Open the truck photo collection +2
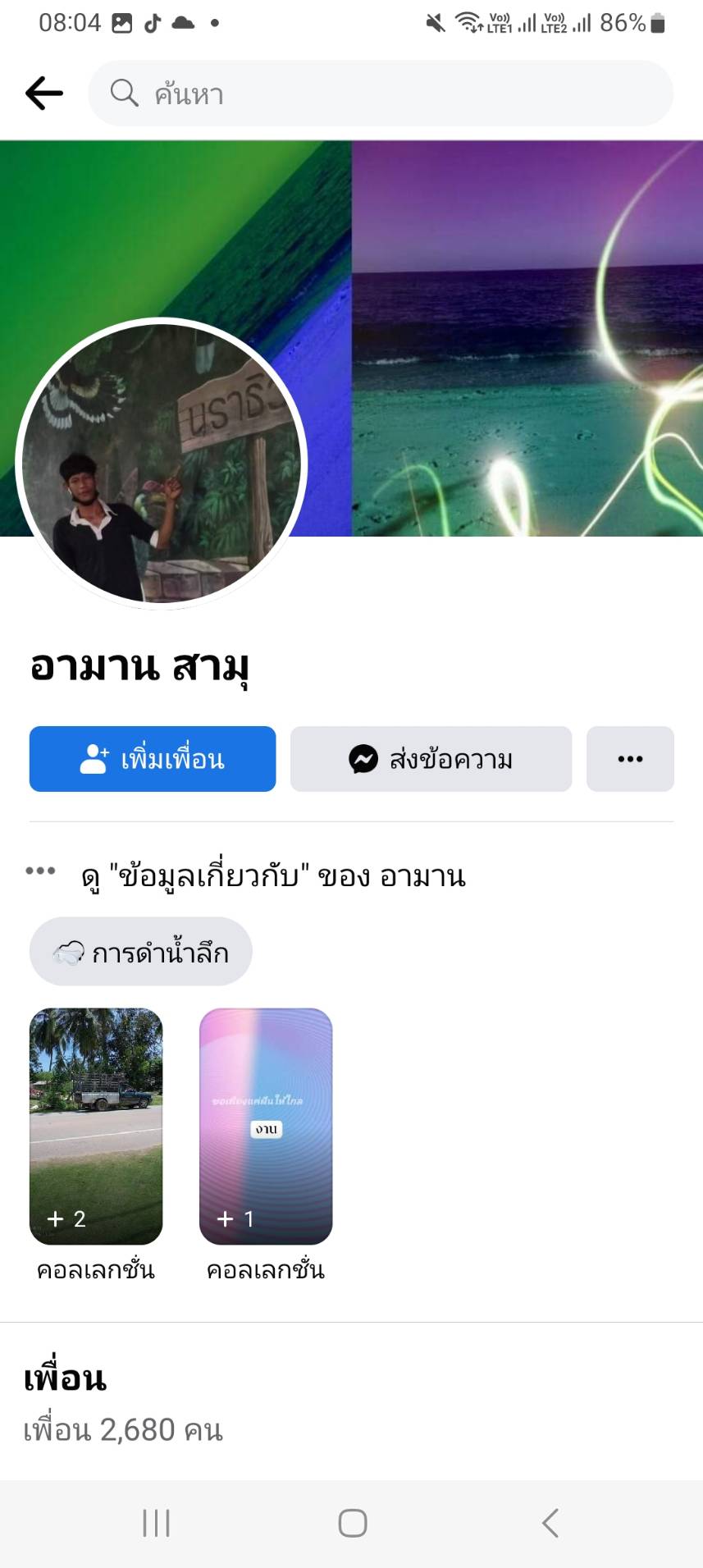This screenshot has height=1568, width=703. click(96, 1126)
